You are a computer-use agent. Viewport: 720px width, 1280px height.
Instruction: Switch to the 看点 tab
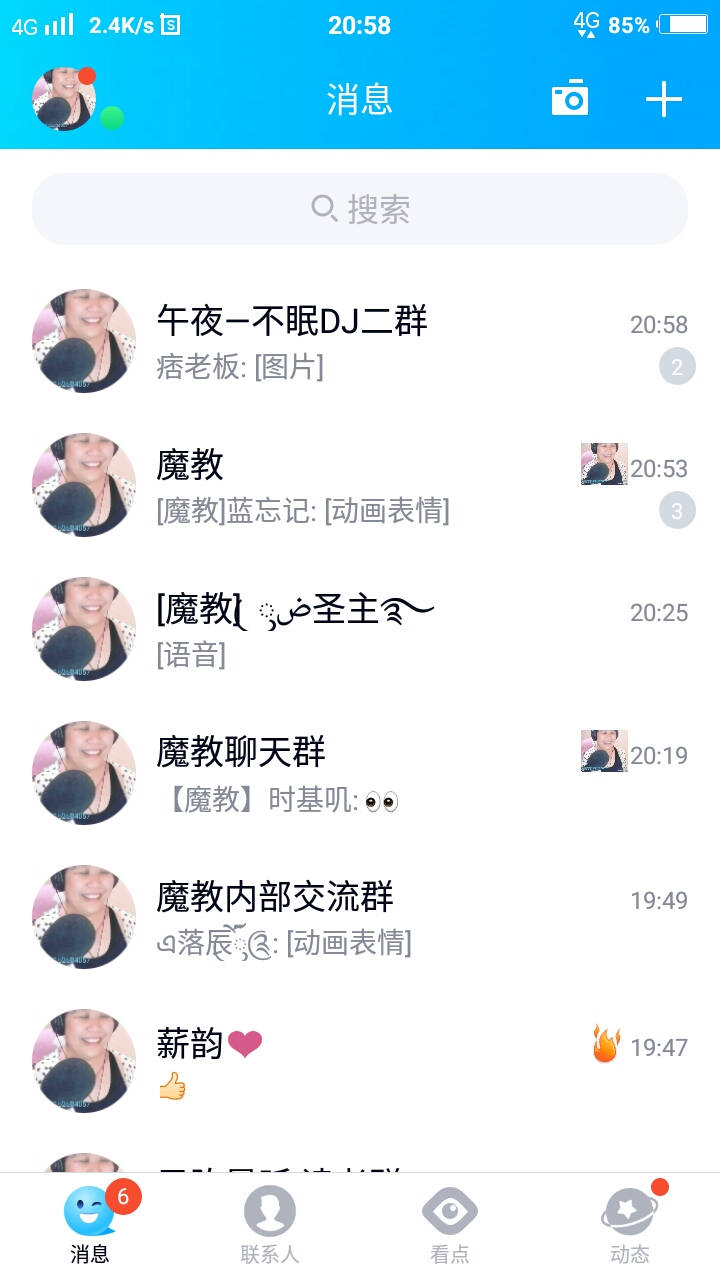click(x=450, y=1226)
